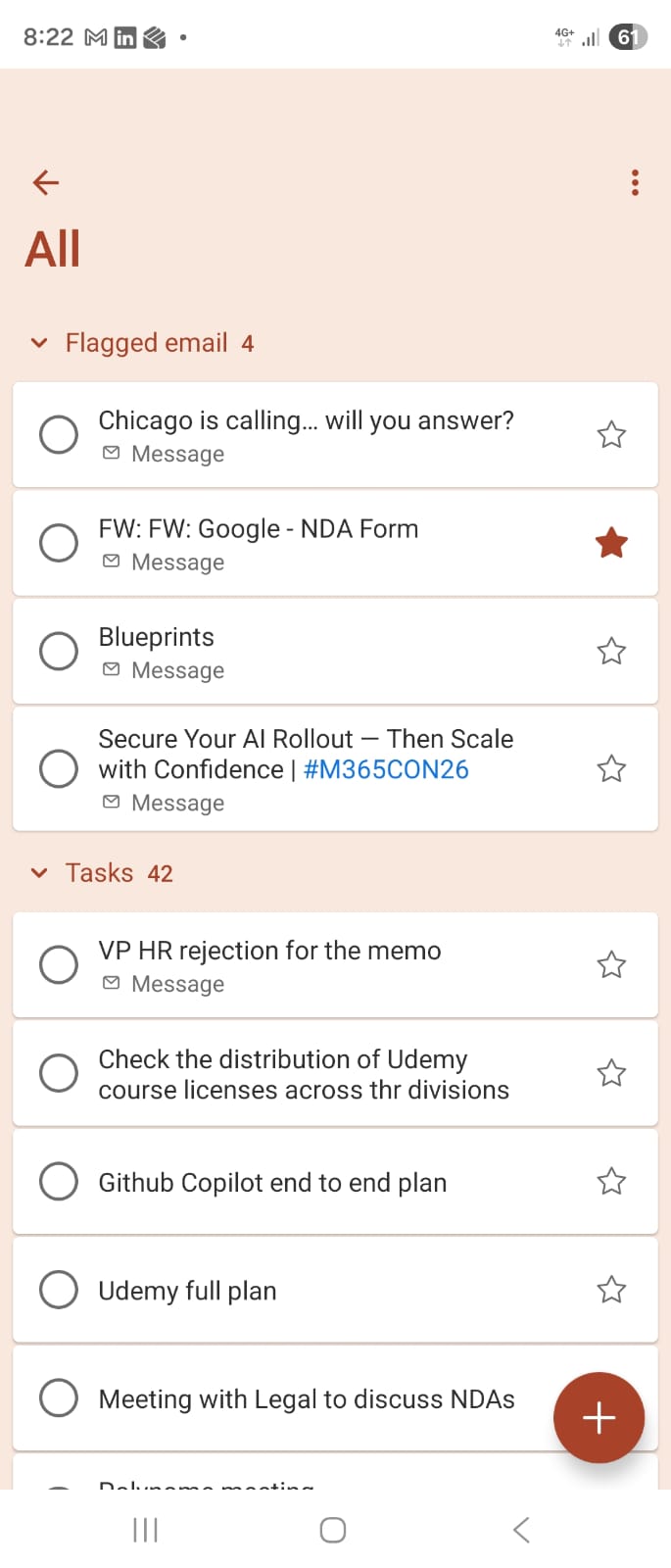The image size is (671, 1568).
Task: Go back using the arrow icon
Action: click(x=45, y=182)
